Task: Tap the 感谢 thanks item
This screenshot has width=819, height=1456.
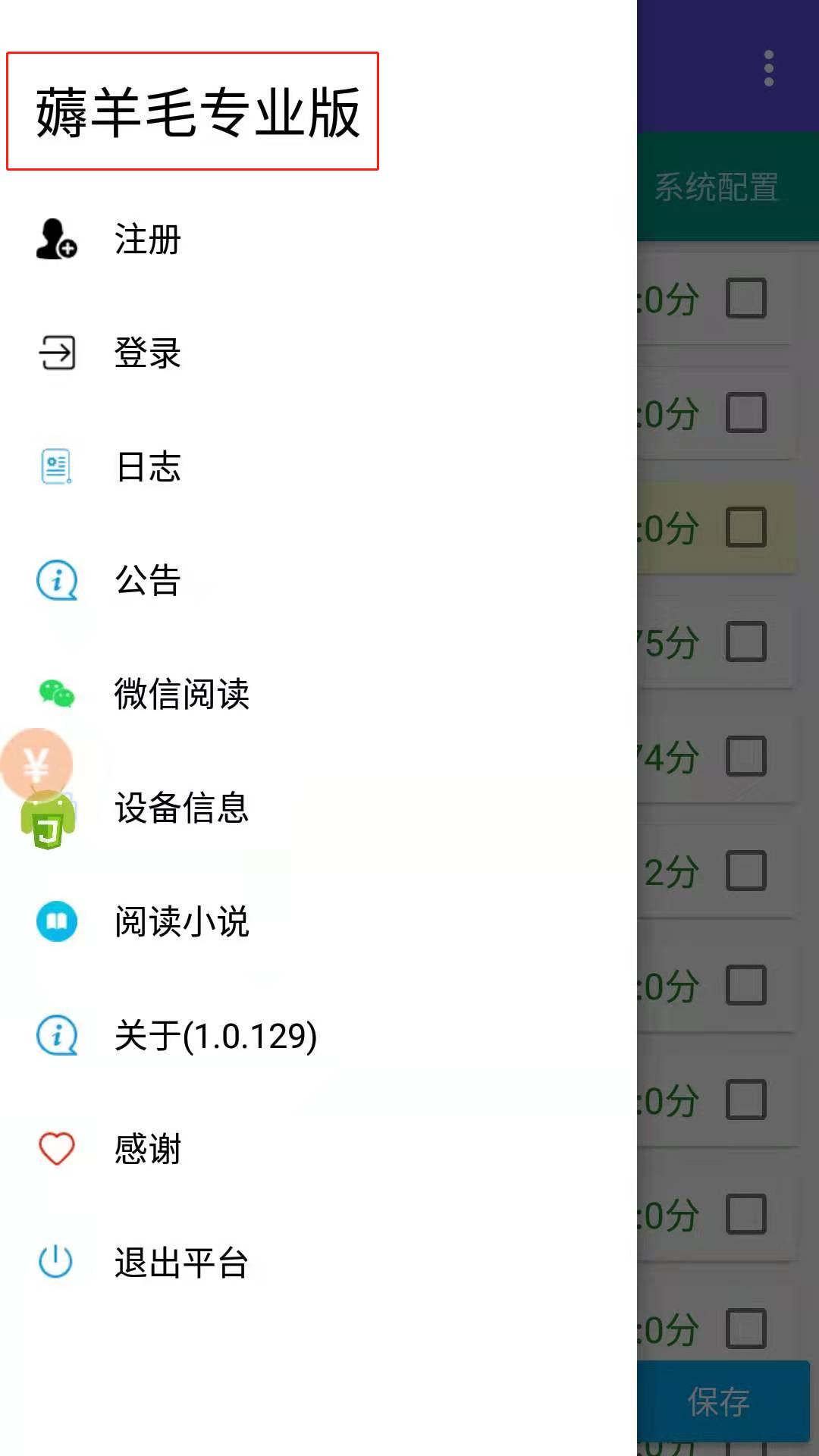Action: [x=147, y=1150]
